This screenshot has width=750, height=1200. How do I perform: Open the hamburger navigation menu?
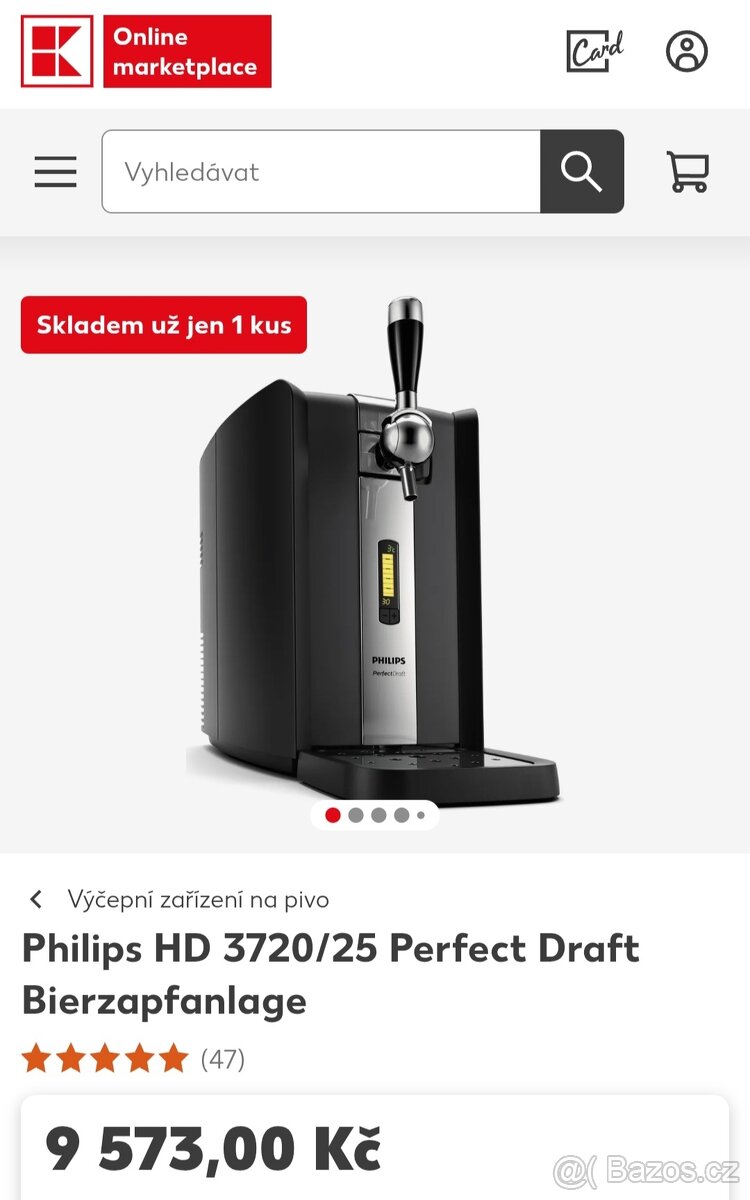tap(55, 172)
